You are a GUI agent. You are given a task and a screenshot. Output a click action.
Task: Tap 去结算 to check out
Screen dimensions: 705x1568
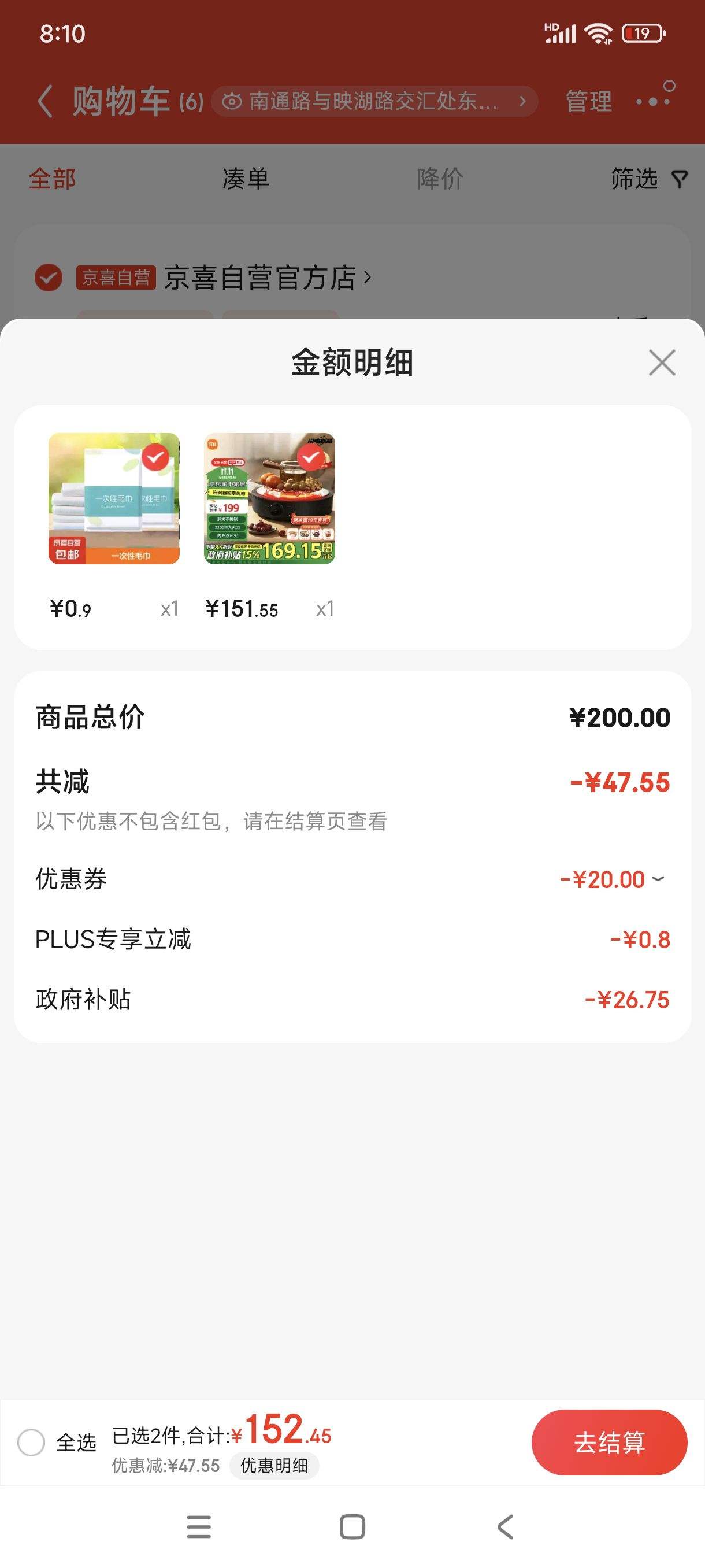point(609,1442)
